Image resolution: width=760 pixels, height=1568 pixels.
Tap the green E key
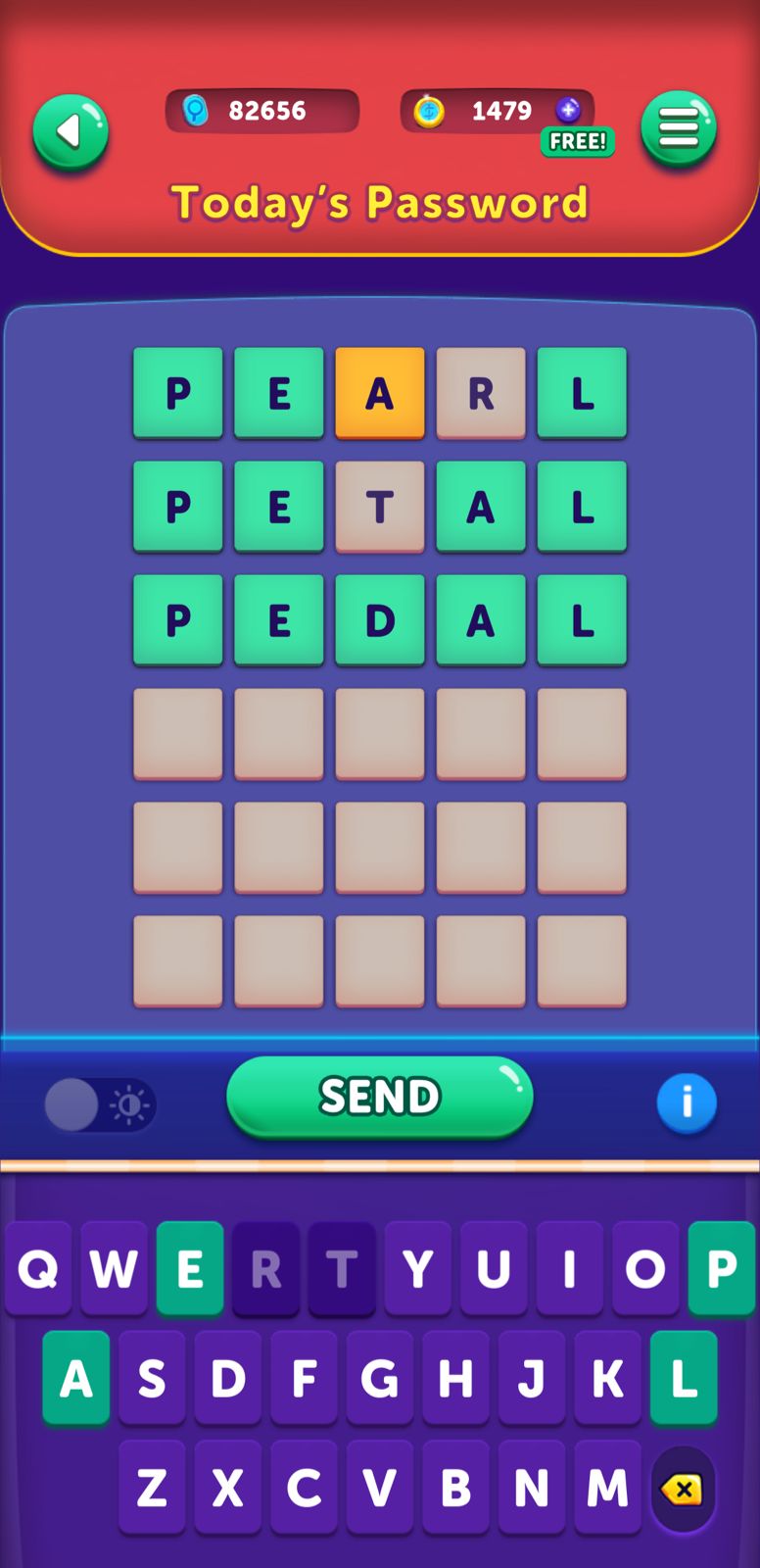190,1269
